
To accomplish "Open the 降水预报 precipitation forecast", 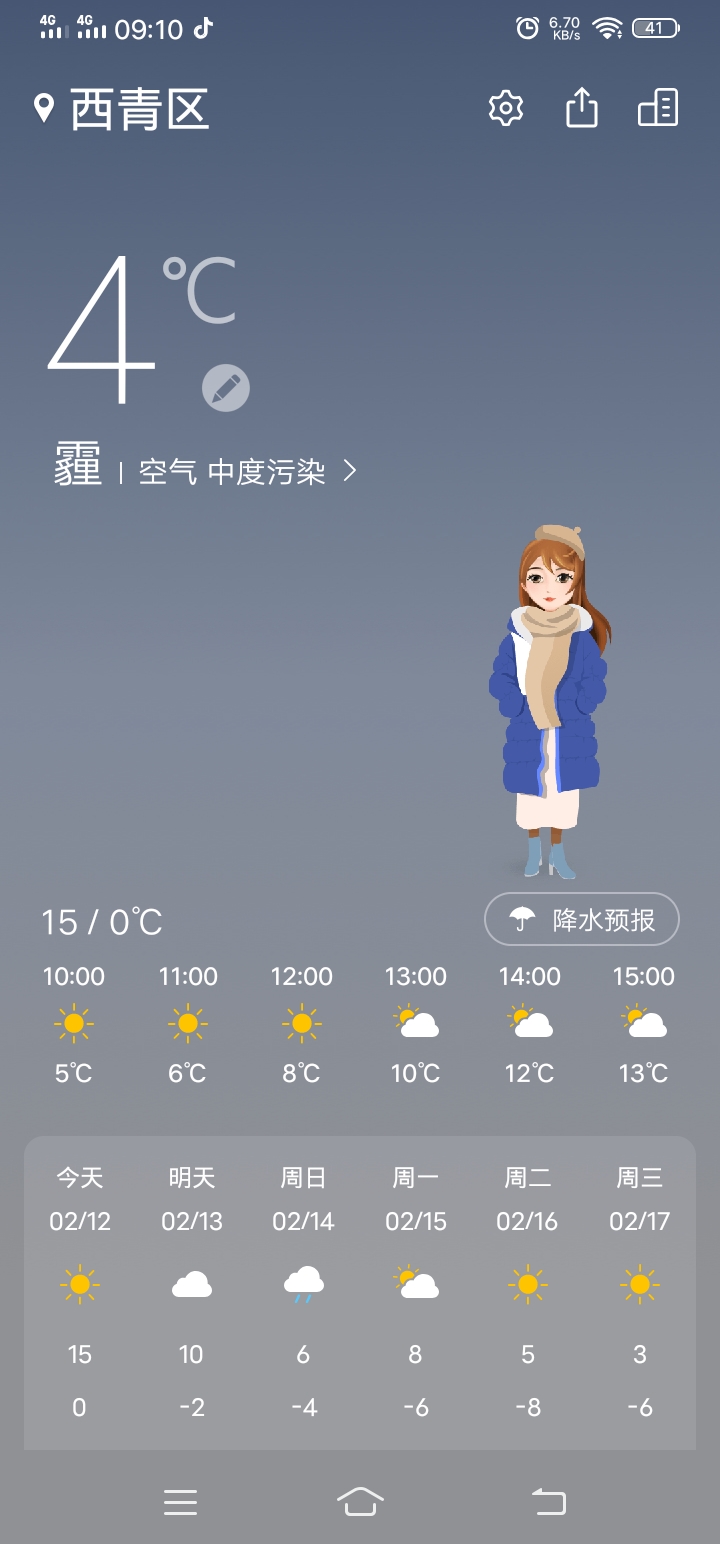I will 582,919.
